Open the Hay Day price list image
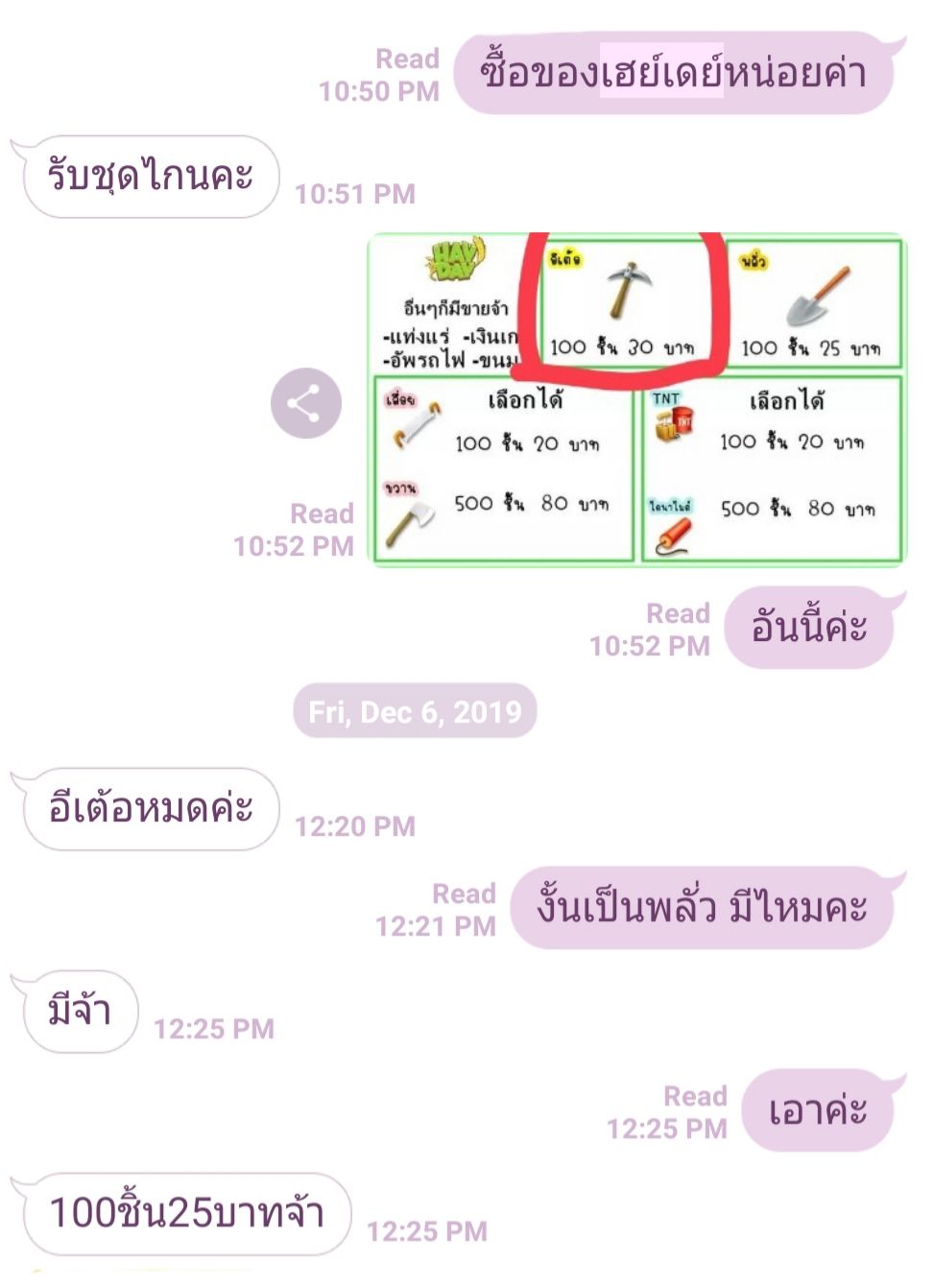This screenshot has height=1288, width=933. (x=636, y=400)
